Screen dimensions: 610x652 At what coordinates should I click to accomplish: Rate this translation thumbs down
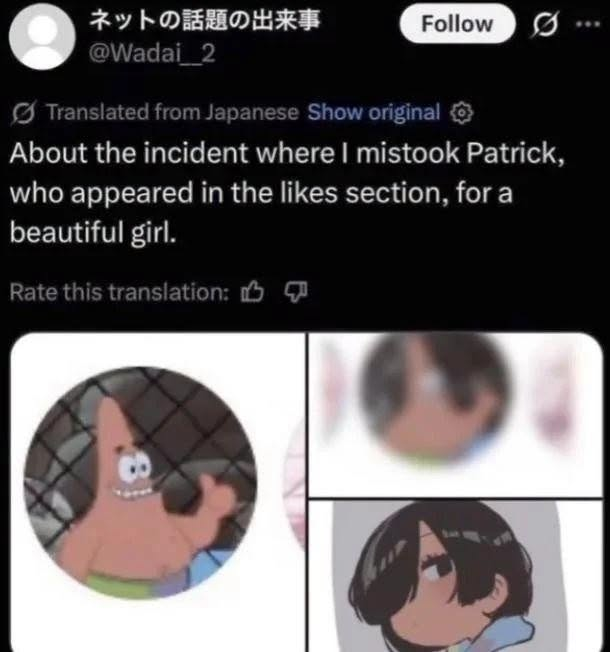point(298,292)
